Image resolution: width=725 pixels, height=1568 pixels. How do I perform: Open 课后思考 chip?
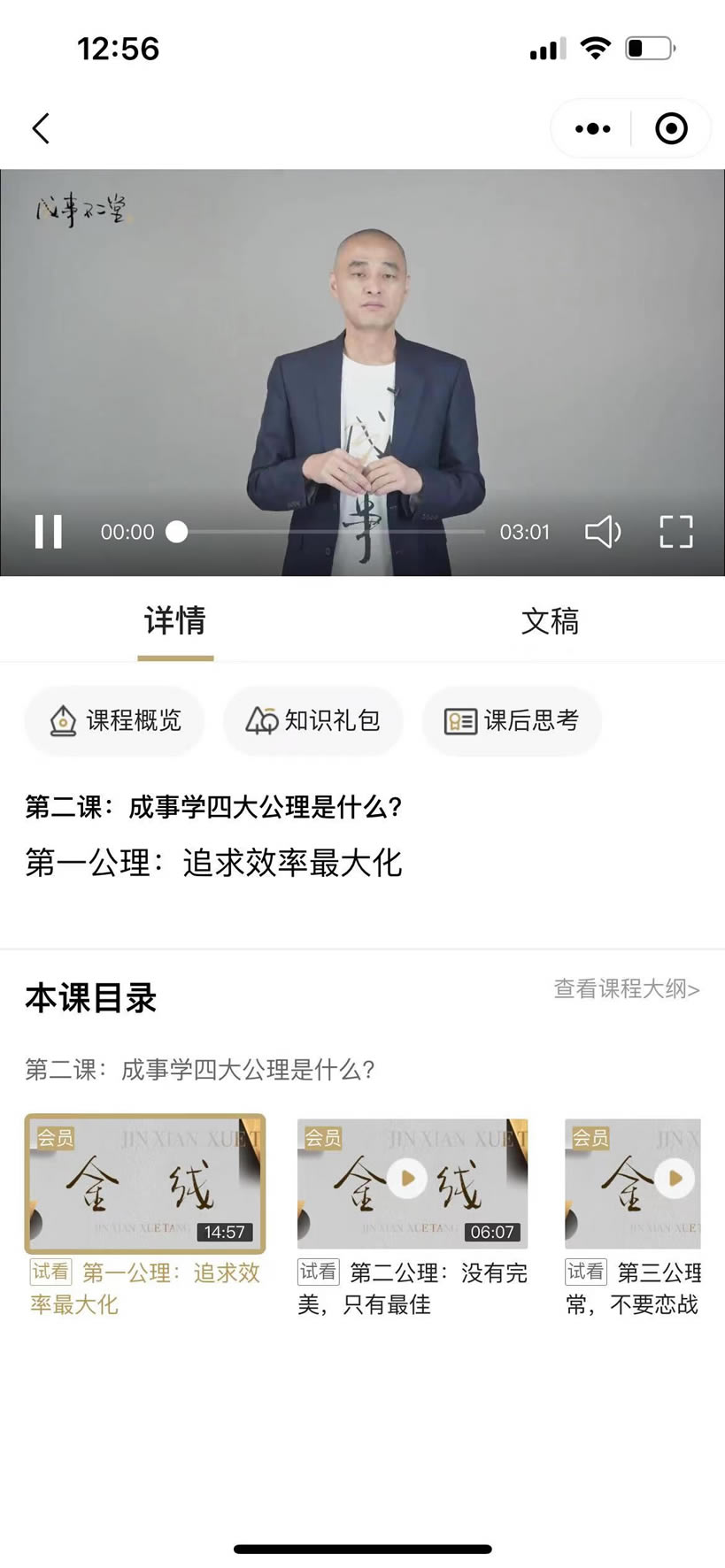513,720
